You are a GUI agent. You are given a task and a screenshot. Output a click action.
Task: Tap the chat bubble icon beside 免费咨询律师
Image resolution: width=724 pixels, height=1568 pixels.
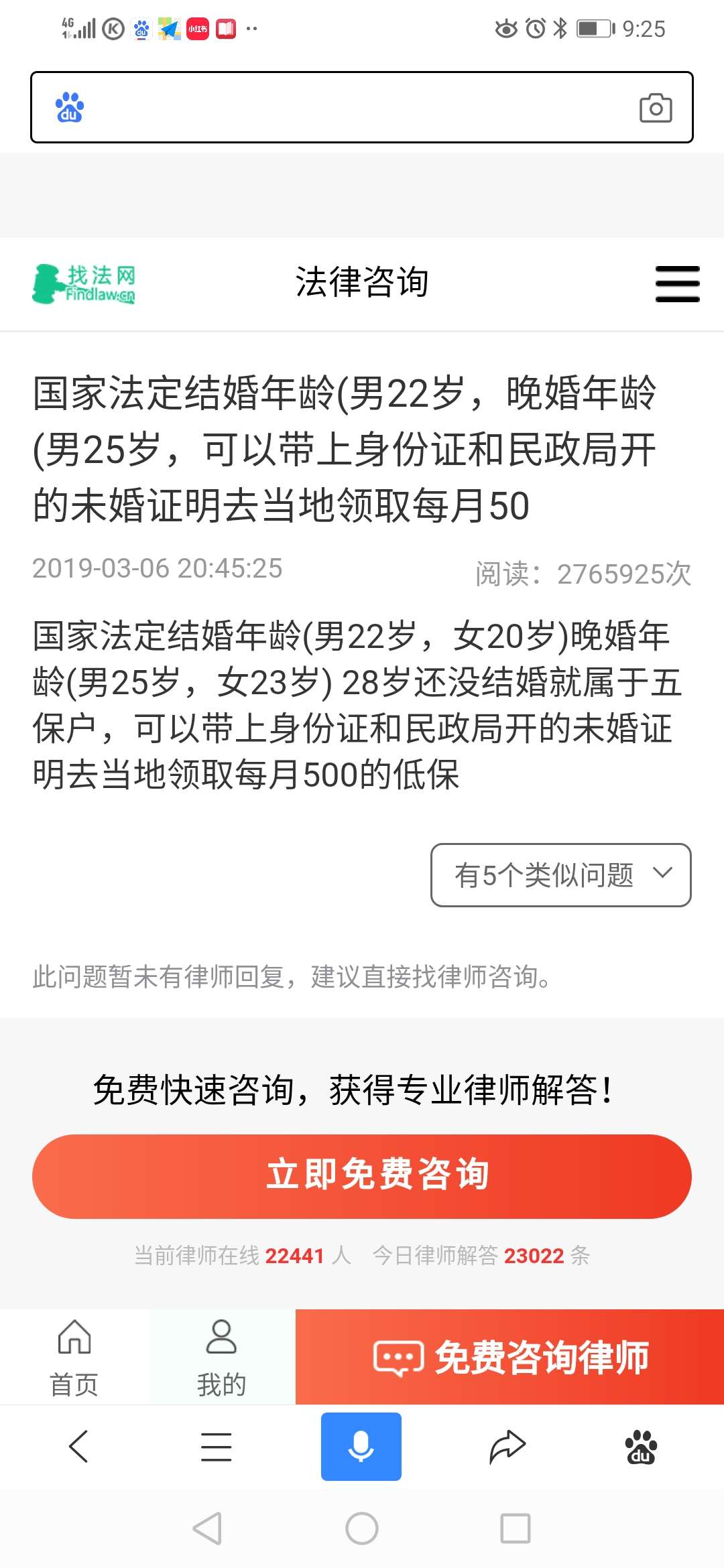pyautogui.click(x=398, y=1359)
